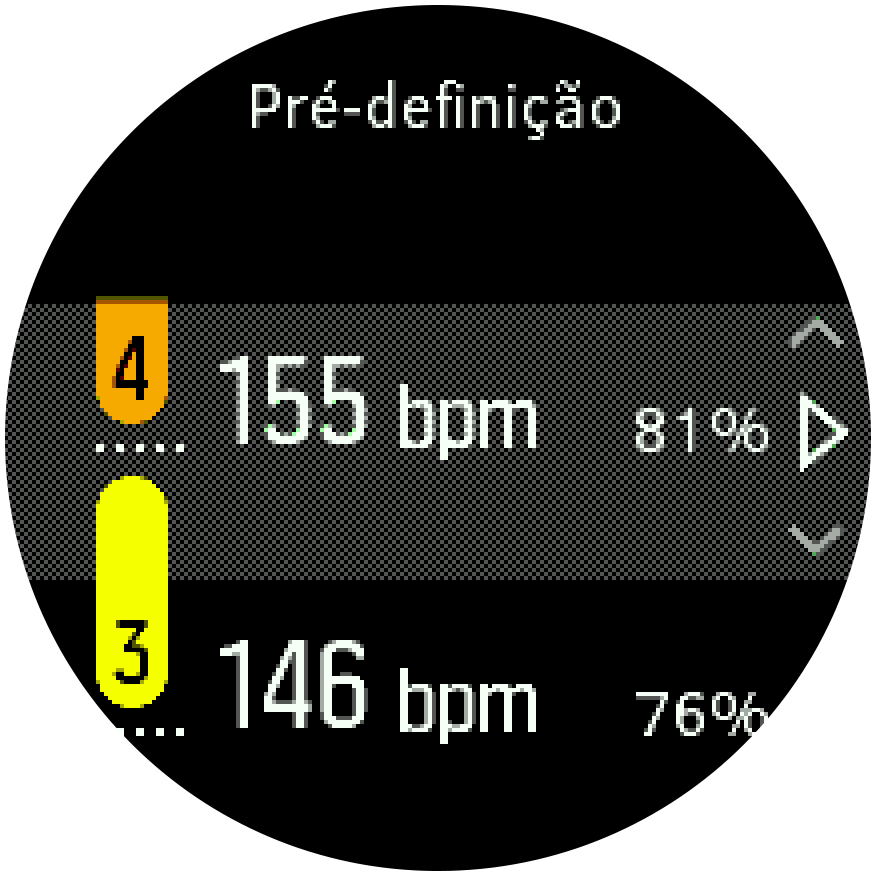Move up with the upper chevron
The width and height of the screenshot is (872, 872).
[817, 333]
